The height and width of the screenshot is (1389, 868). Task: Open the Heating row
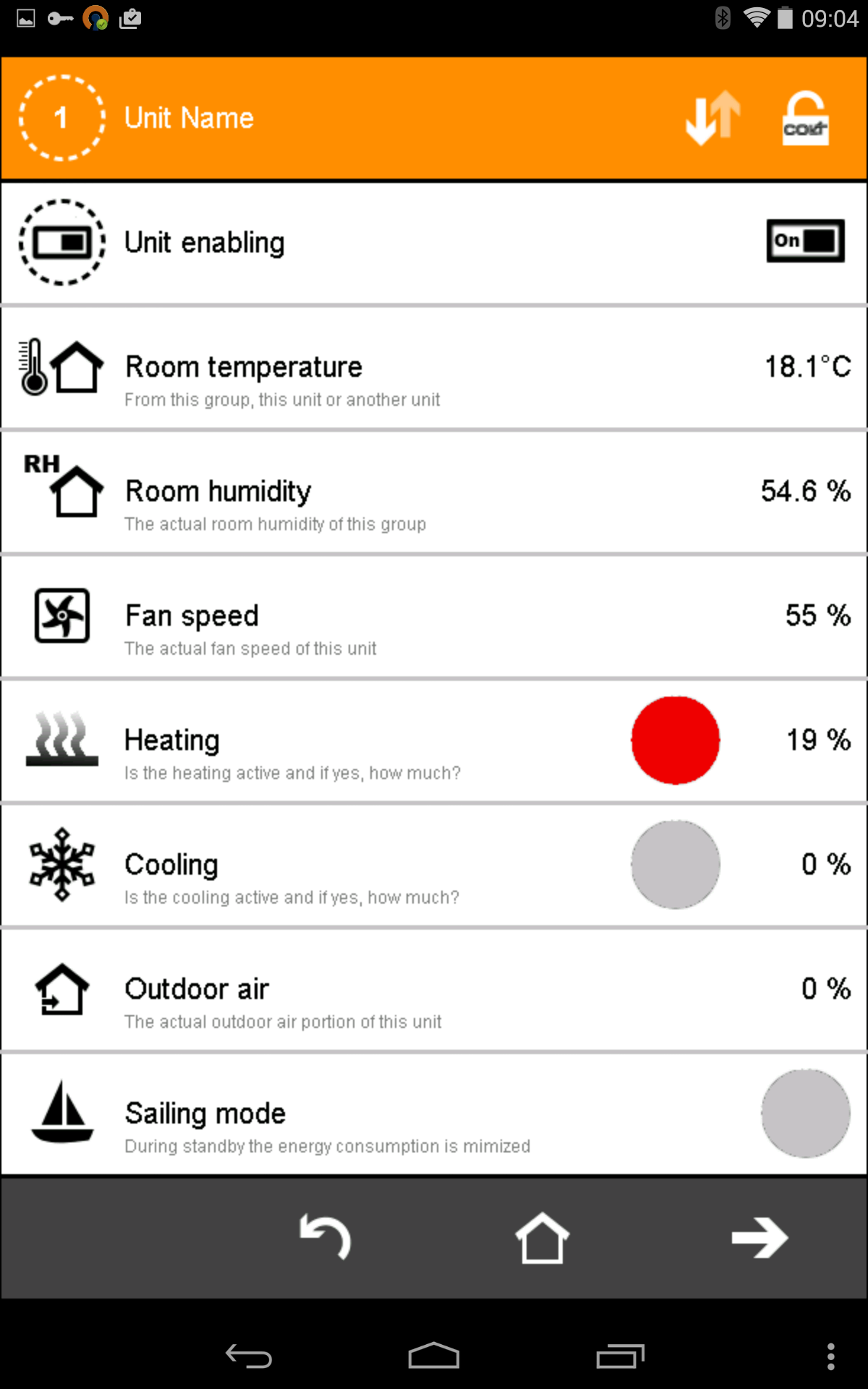tap(434, 742)
